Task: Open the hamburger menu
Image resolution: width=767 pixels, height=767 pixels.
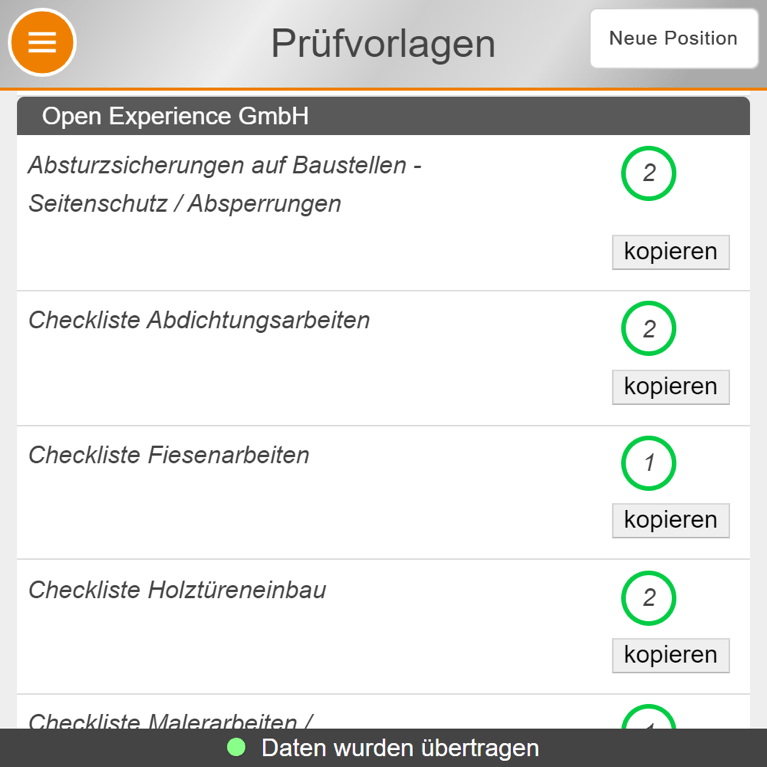Action: click(x=42, y=42)
